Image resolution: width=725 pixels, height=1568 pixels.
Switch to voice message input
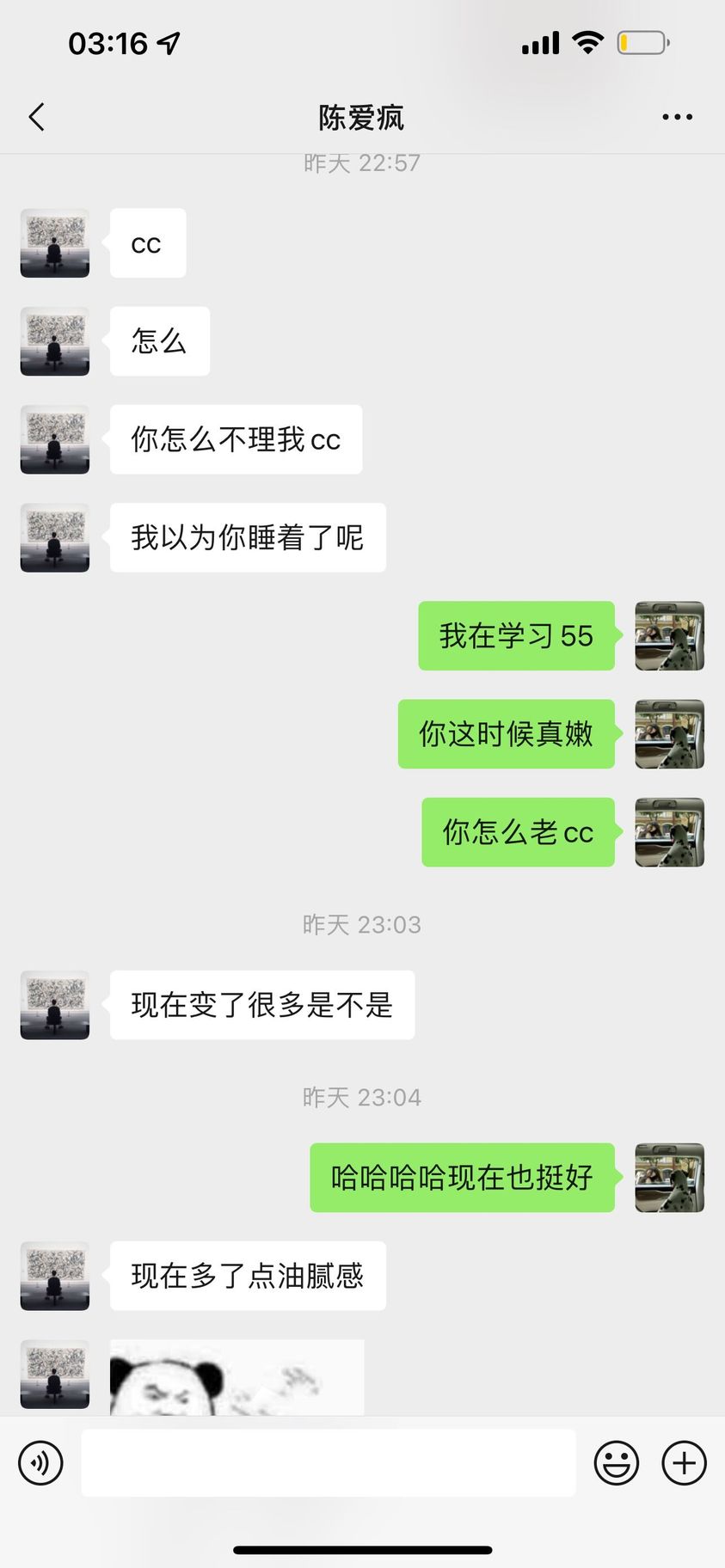[40, 1462]
